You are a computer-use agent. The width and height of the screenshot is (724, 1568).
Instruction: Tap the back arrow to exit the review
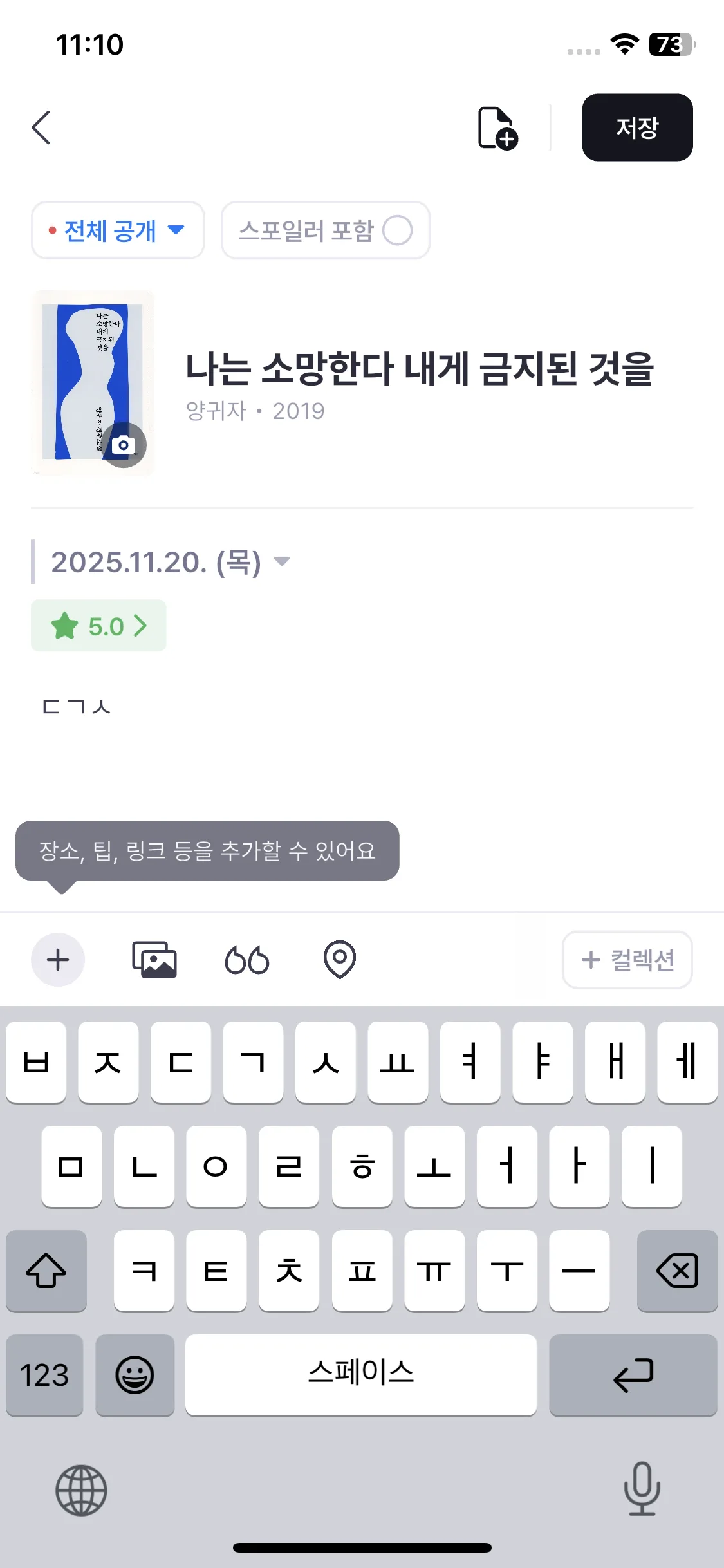tap(41, 127)
